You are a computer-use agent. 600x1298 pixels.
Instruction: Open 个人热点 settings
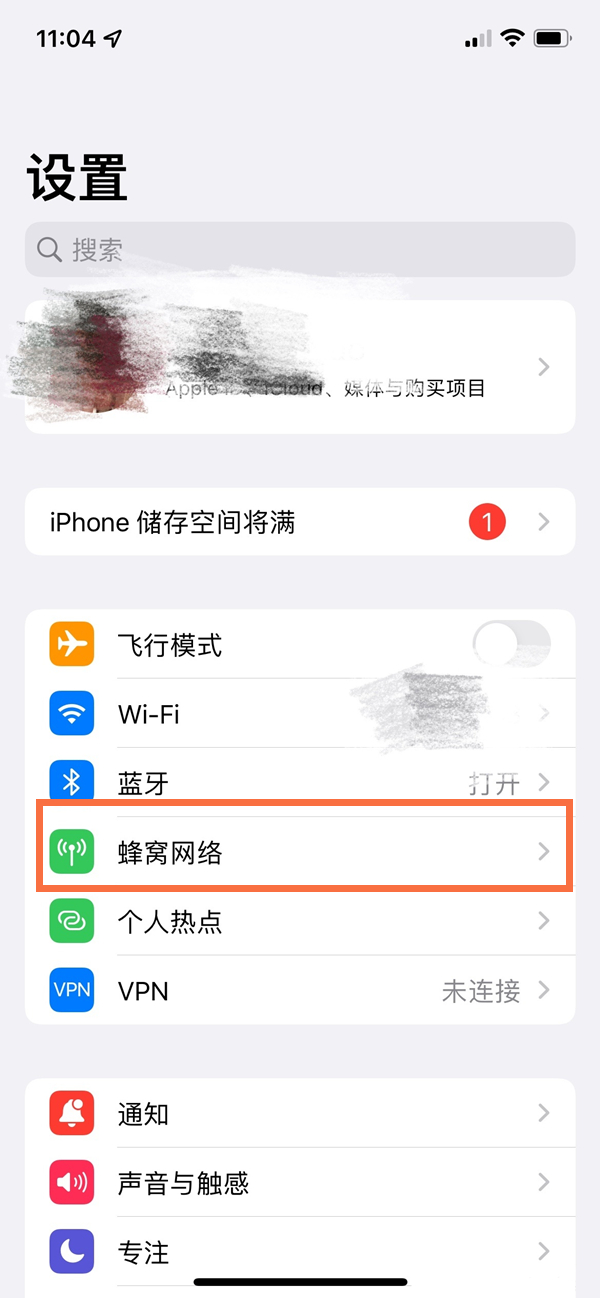coord(300,921)
